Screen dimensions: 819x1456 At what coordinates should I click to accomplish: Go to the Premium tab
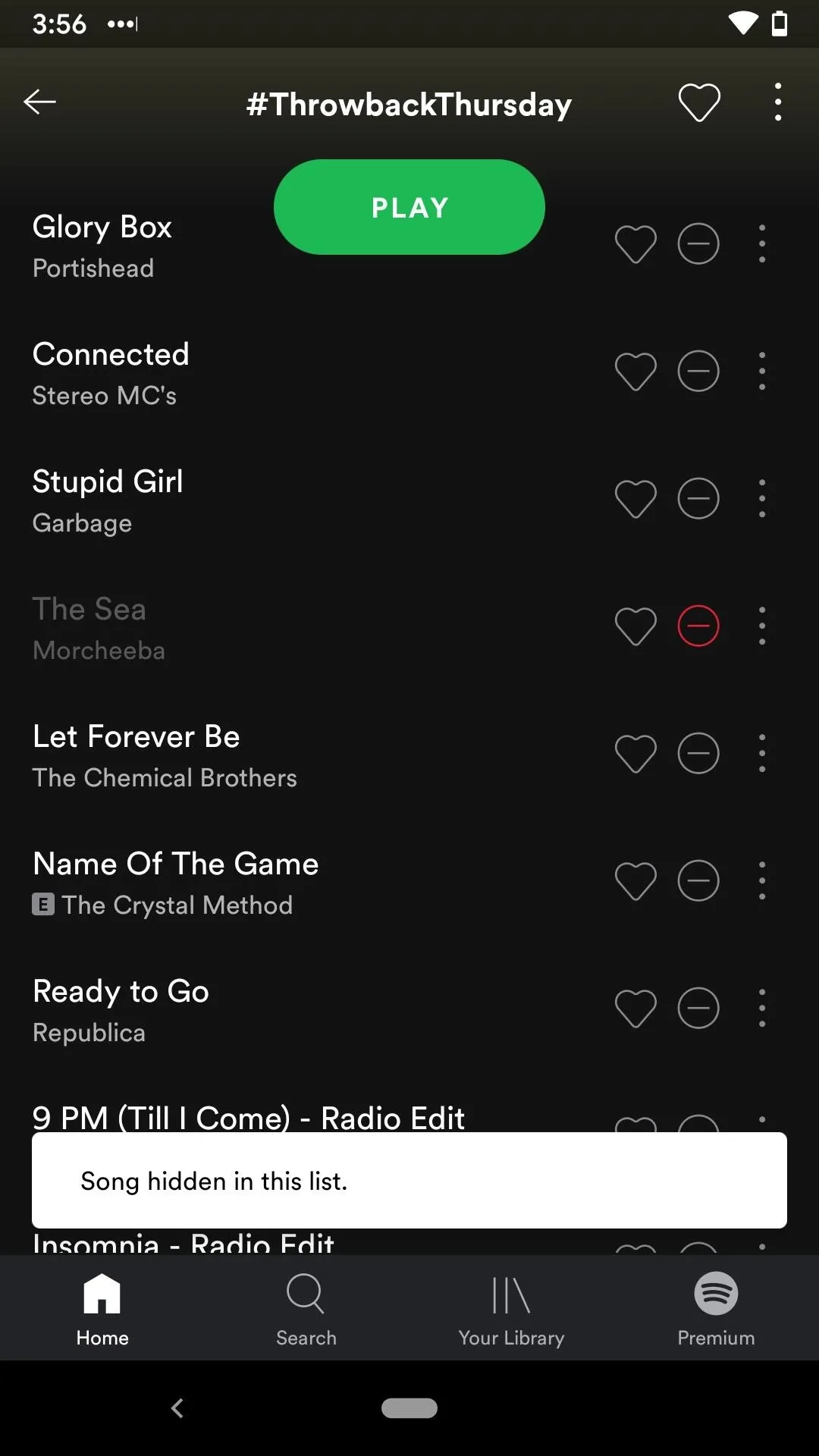coord(716,1309)
